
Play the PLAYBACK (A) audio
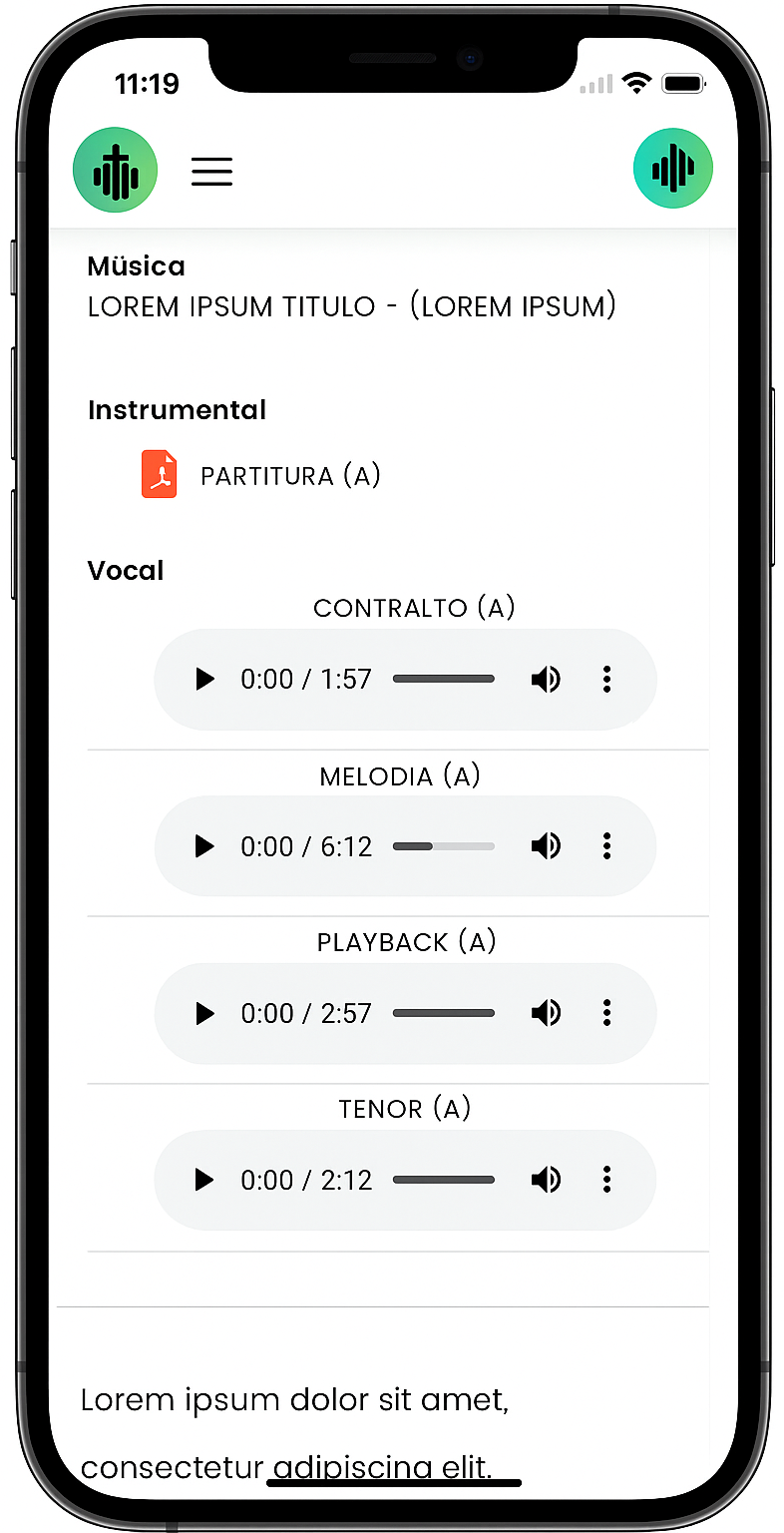[x=204, y=1014]
